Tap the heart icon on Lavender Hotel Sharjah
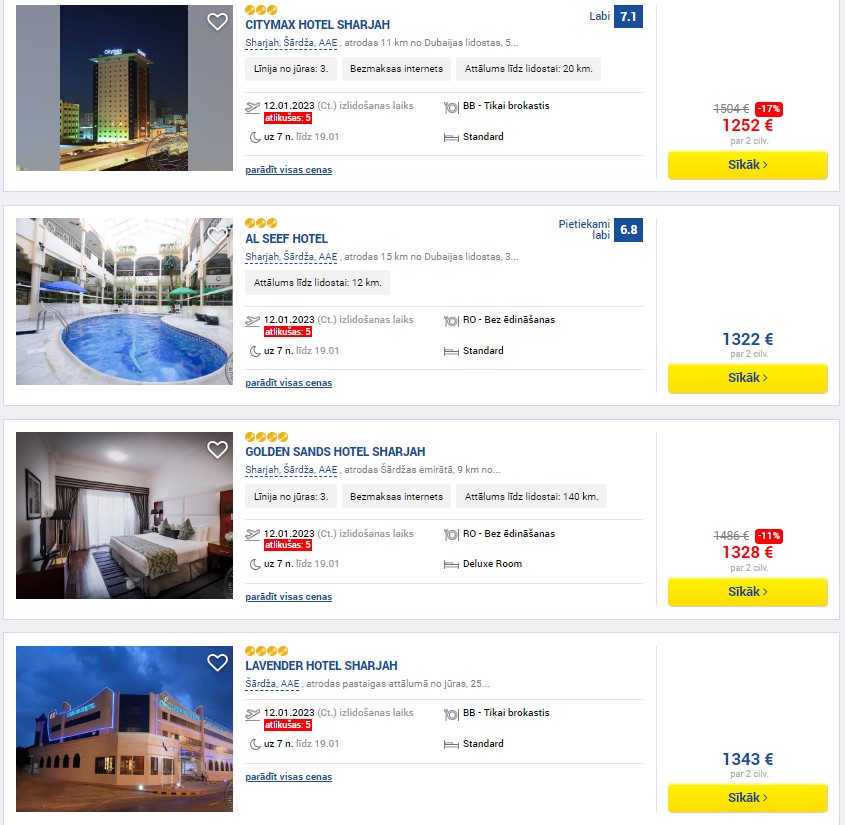This screenshot has width=845, height=825. click(x=217, y=662)
